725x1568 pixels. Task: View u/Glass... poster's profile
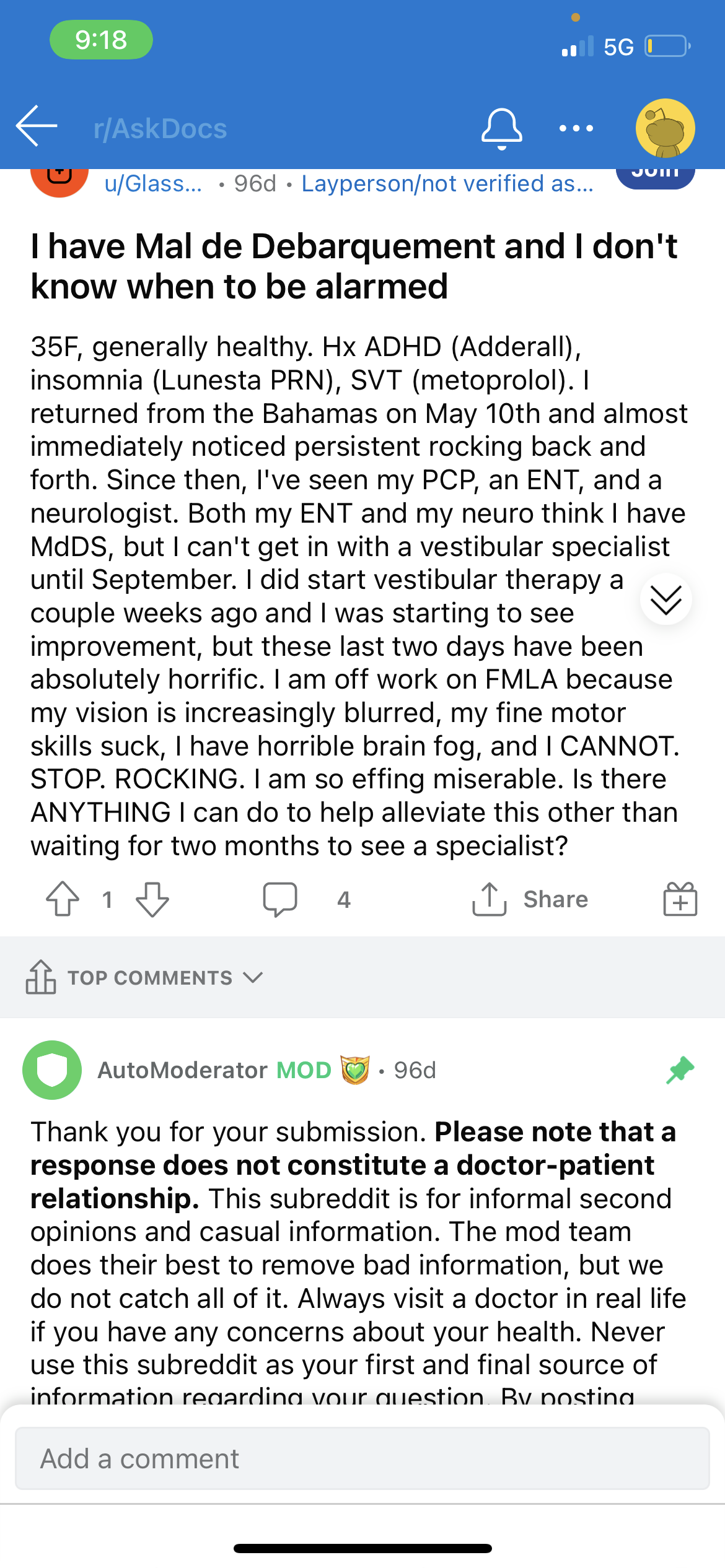153,184
